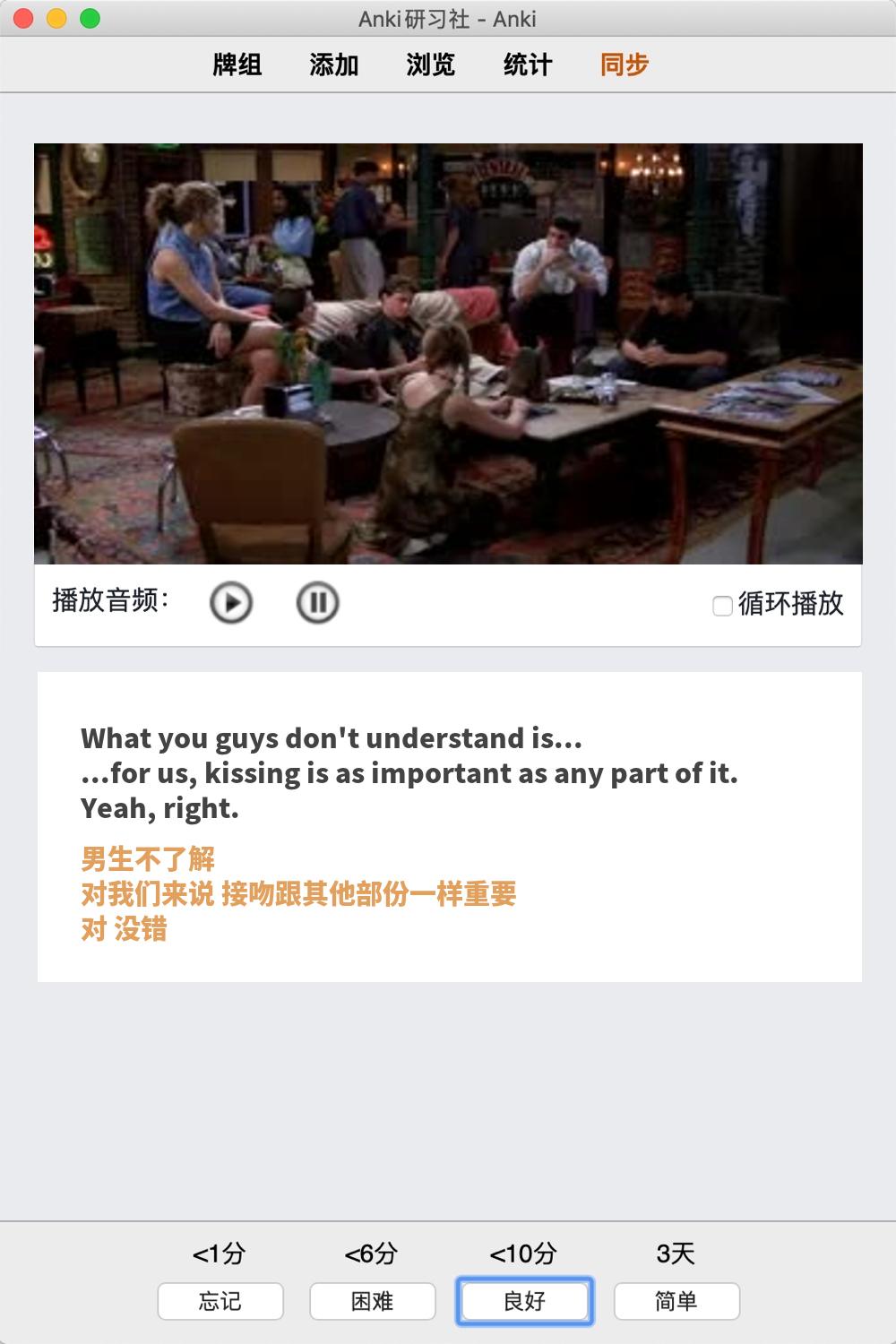Open the 统计 statistics view
The width and height of the screenshot is (896, 1344).
[528, 65]
